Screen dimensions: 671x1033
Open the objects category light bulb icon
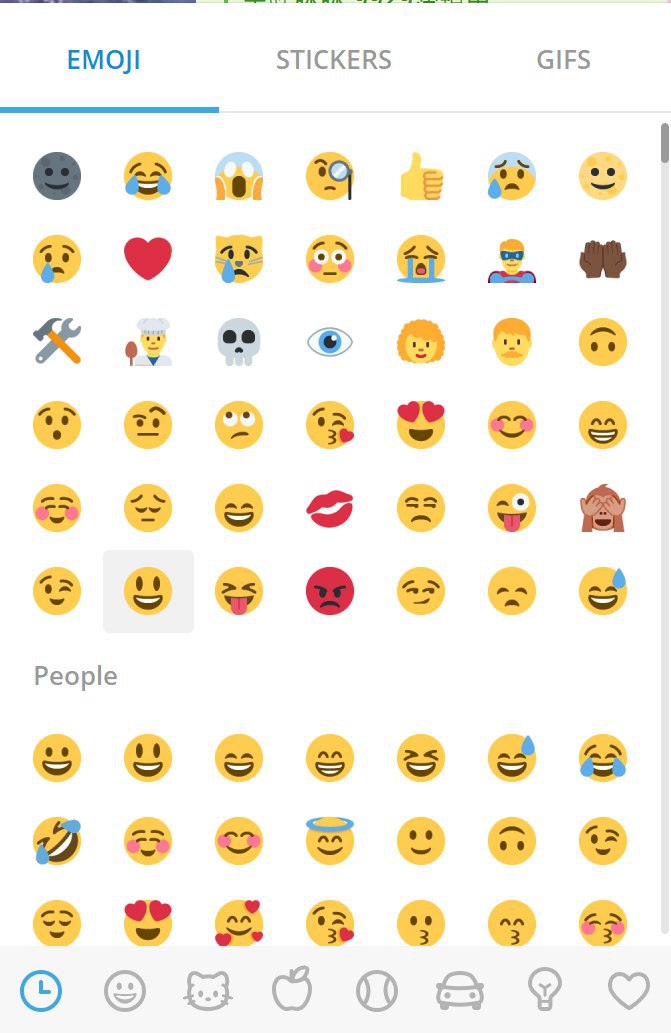(x=544, y=991)
